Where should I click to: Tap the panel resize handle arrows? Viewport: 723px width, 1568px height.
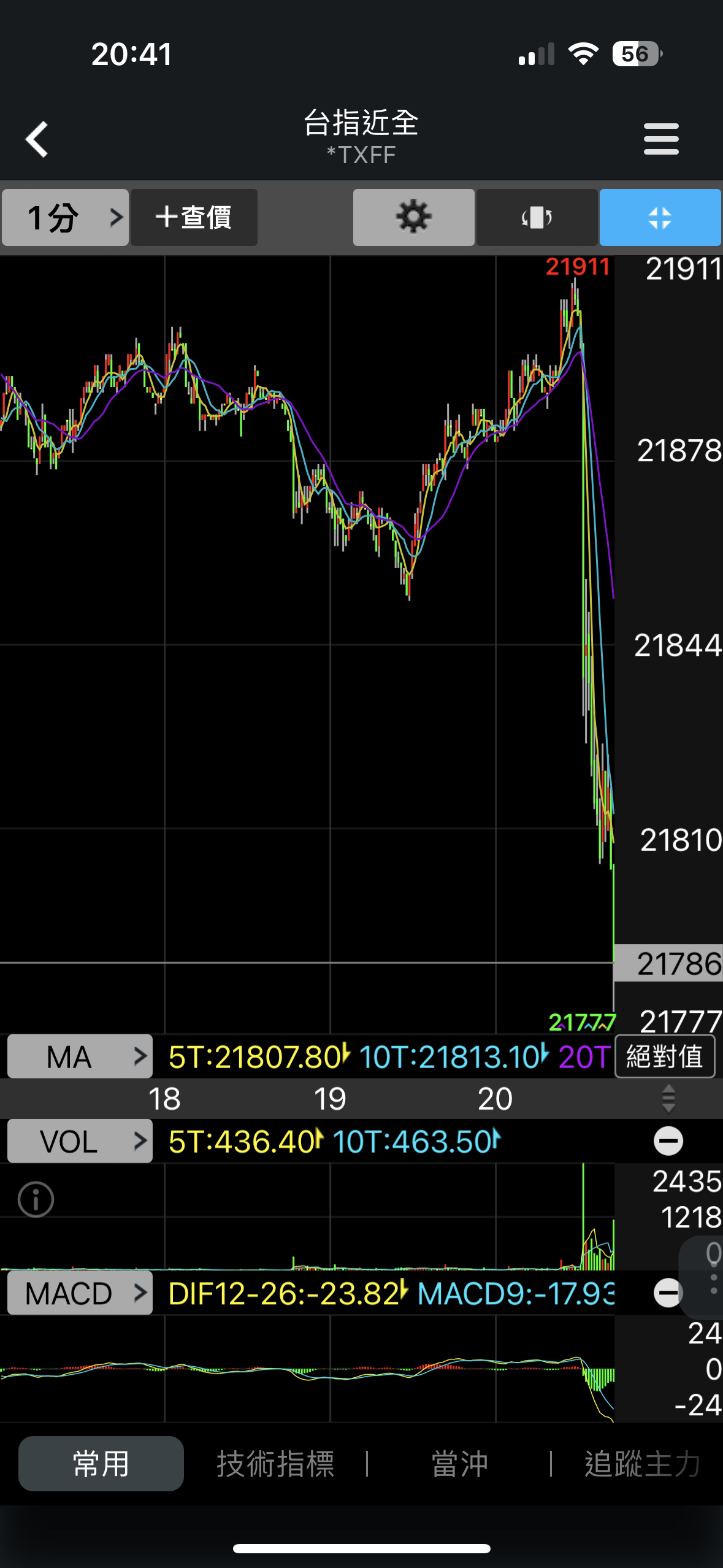click(668, 1099)
